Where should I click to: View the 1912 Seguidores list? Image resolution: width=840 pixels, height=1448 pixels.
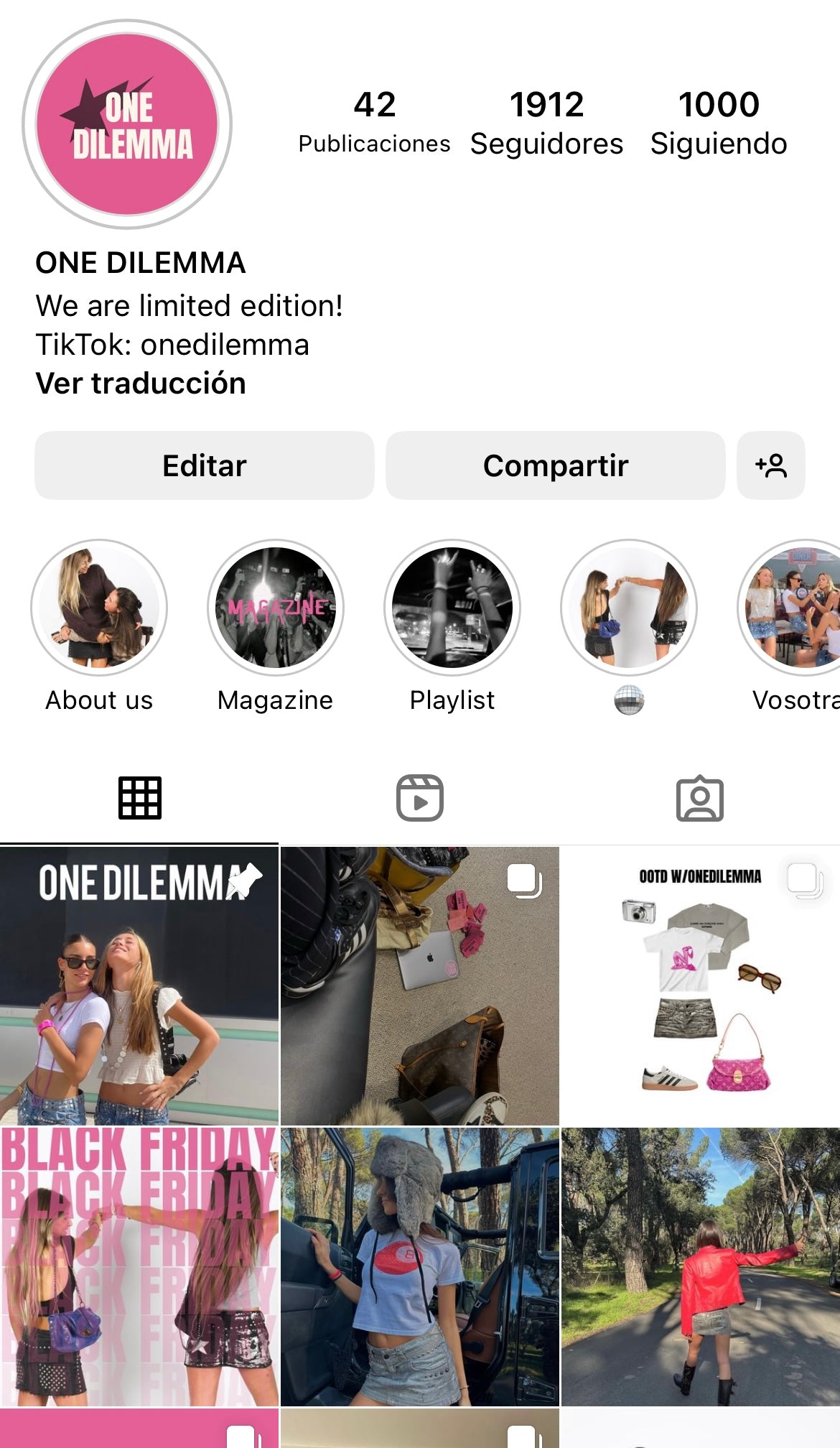point(546,123)
